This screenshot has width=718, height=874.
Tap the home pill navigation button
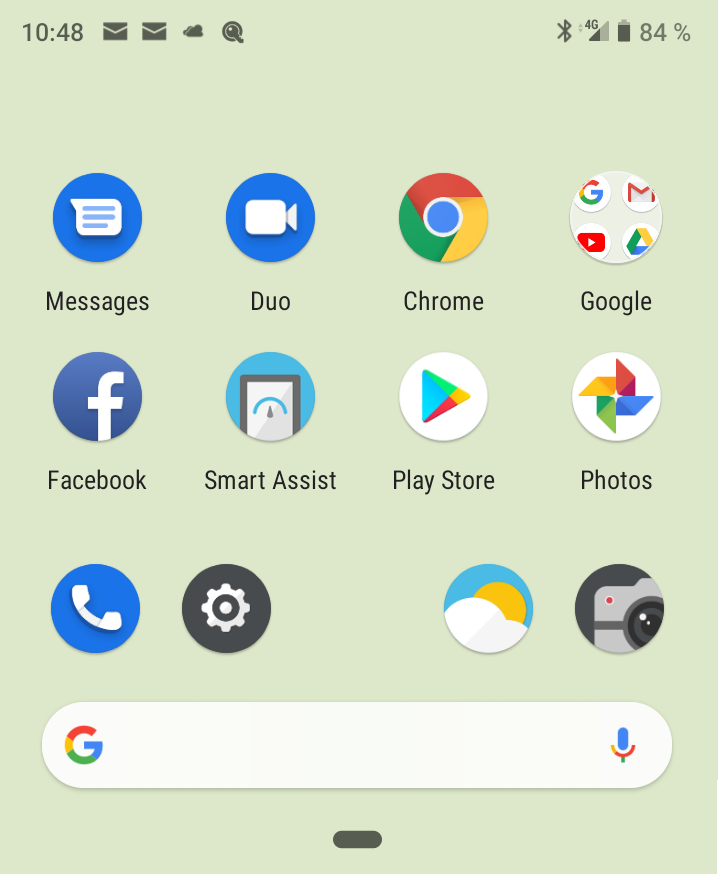click(x=357, y=839)
